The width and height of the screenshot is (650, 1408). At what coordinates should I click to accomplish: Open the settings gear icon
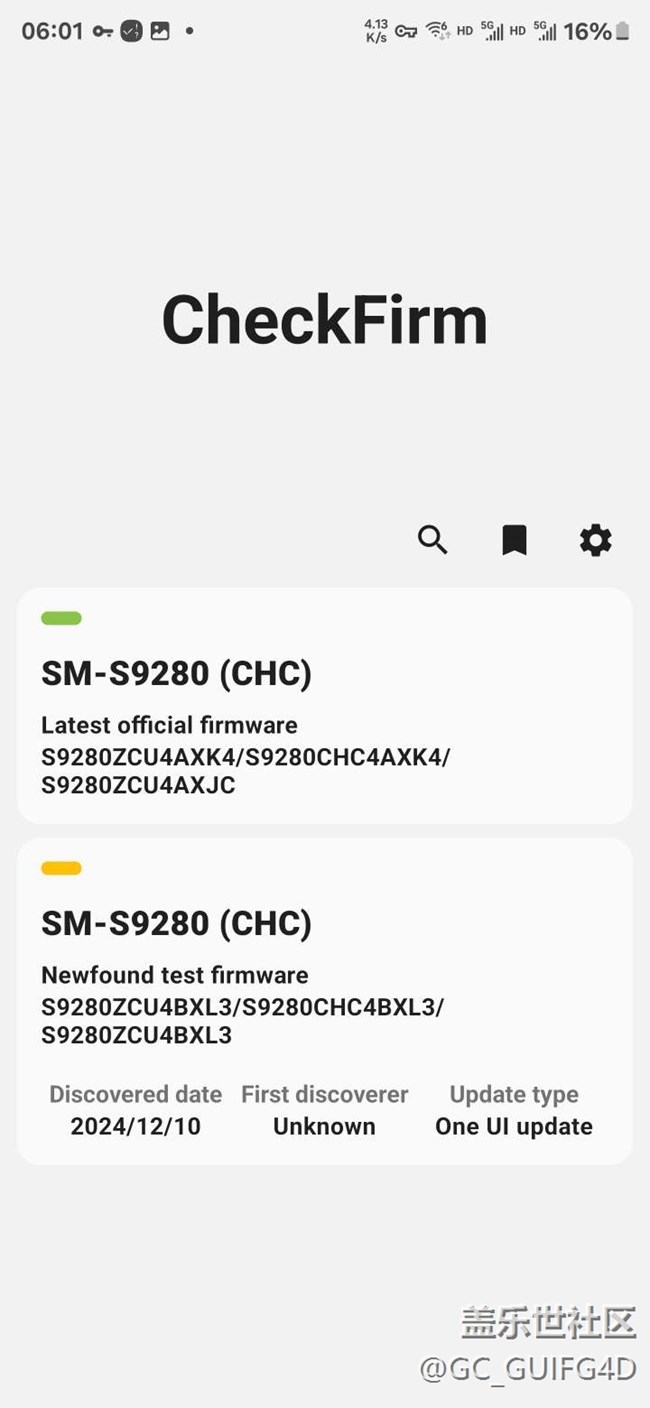point(596,540)
